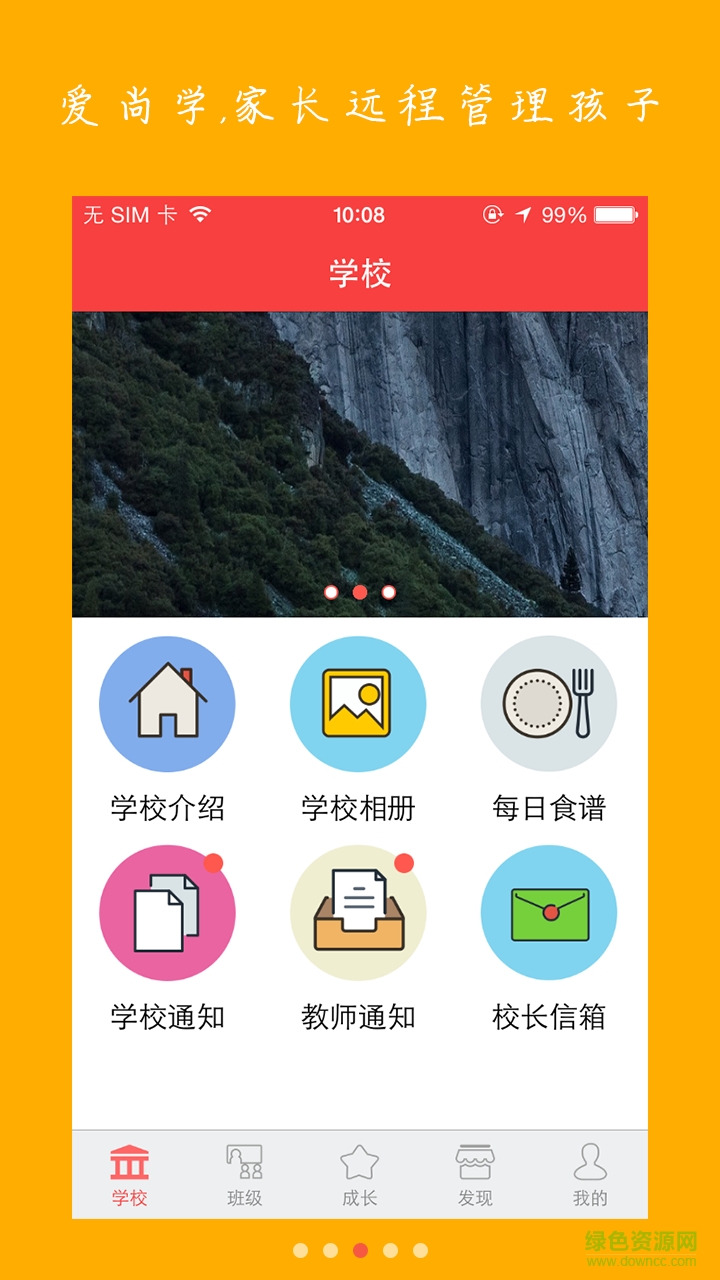Open the 学校相册 photo album icon
The image size is (720, 1280).
pos(358,704)
